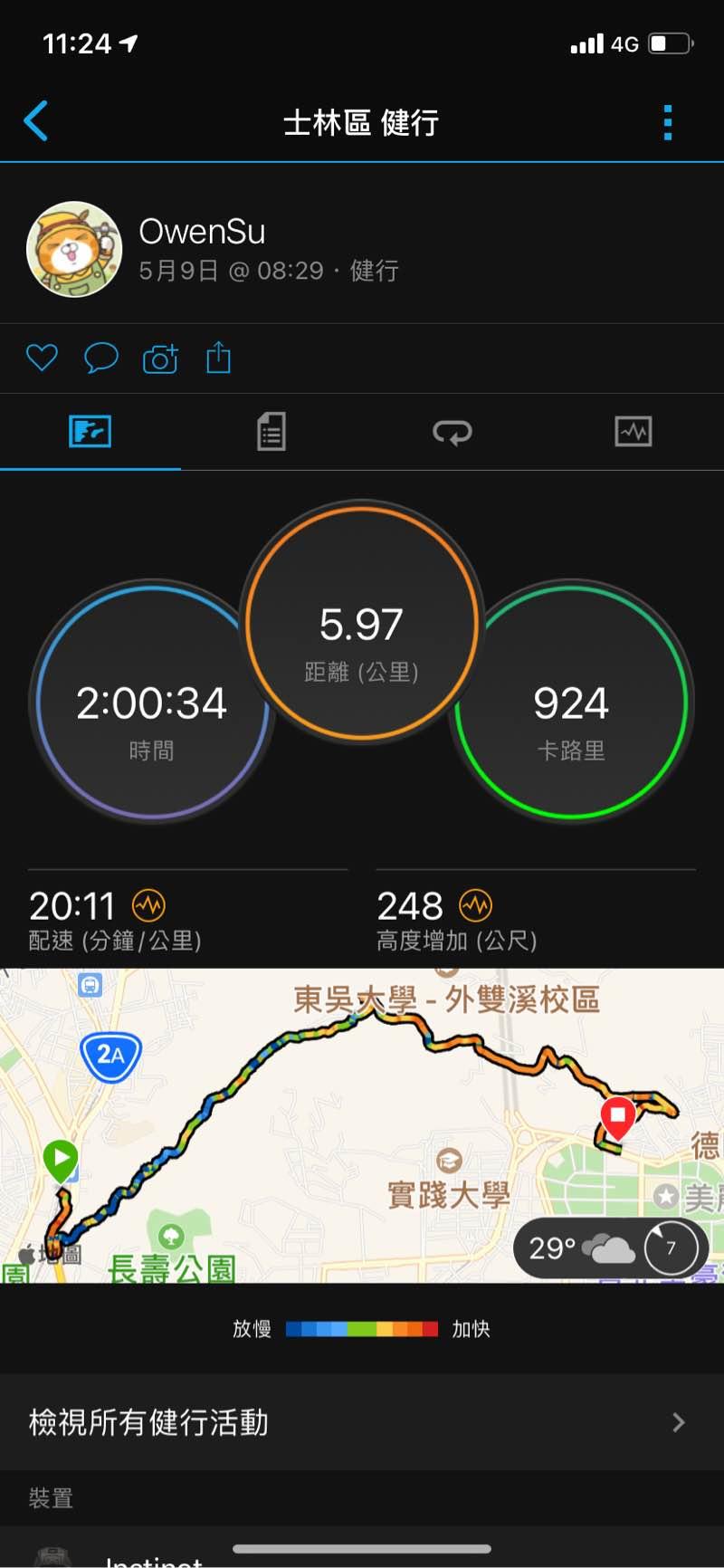Open comments for this activity
Viewport: 724px width, 1568px height.
(101, 359)
